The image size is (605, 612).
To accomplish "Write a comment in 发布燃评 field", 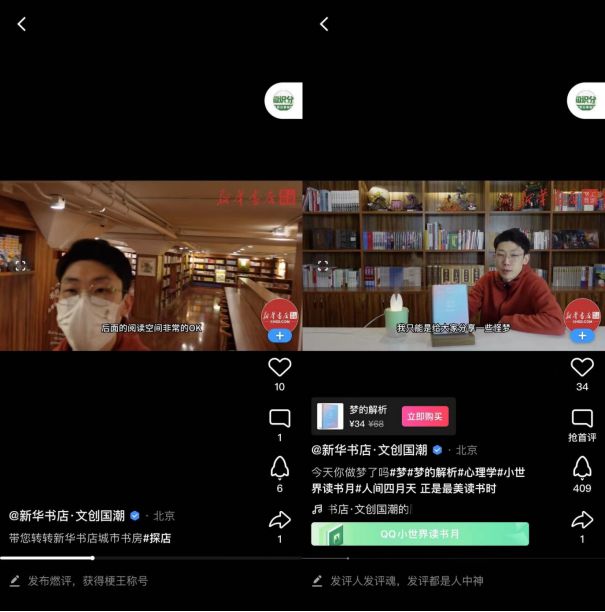I will point(88,580).
